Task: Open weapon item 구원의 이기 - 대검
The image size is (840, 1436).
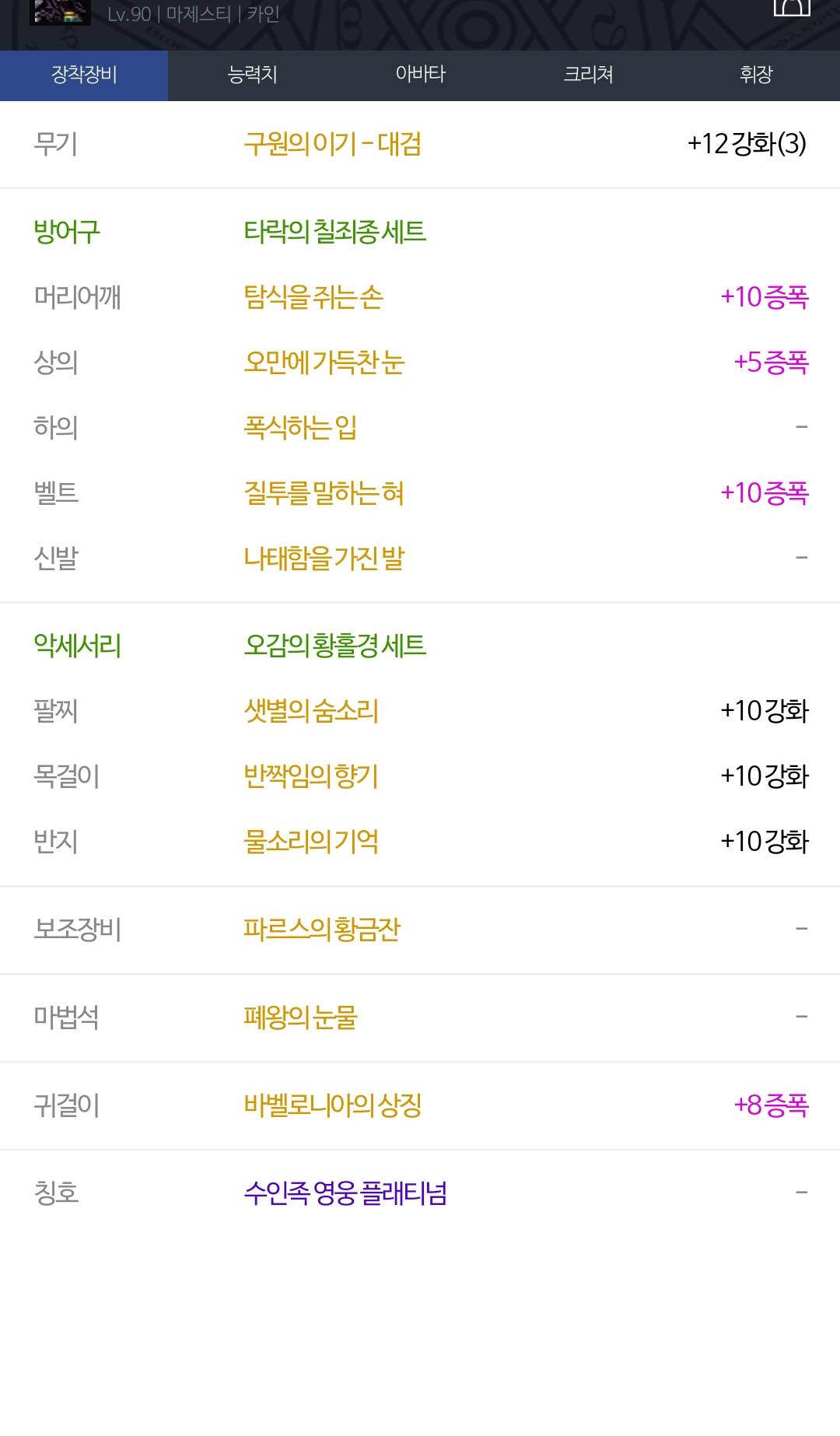Action: pyautogui.click(x=332, y=144)
